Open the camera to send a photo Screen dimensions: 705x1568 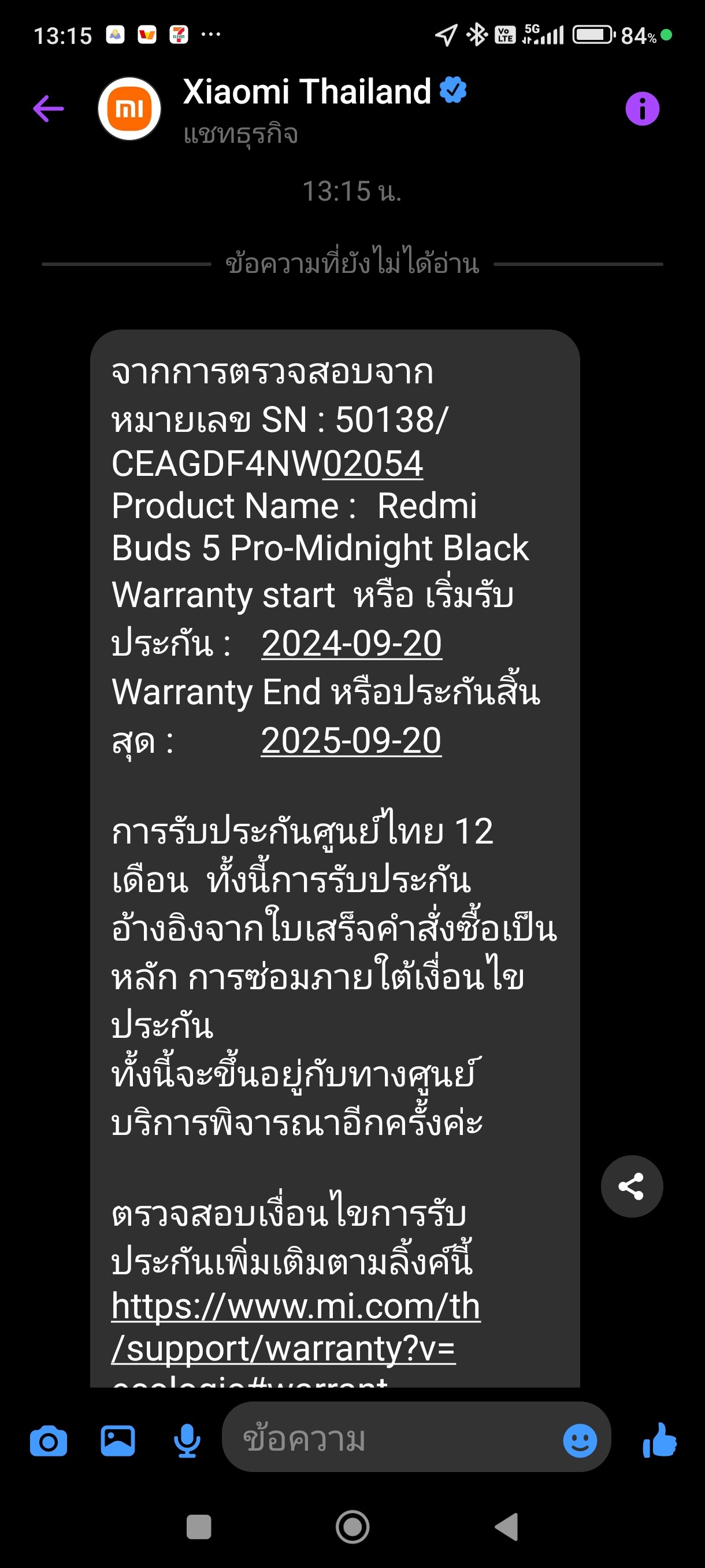[49, 1441]
